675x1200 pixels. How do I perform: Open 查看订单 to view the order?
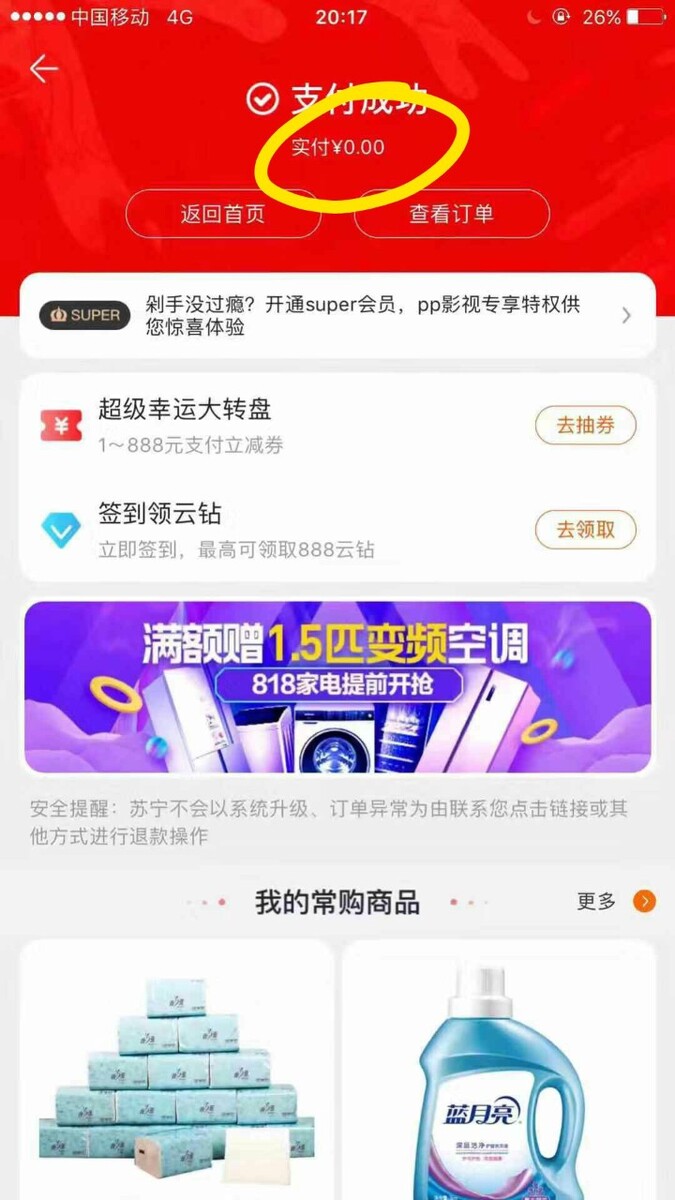[x=451, y=214]
